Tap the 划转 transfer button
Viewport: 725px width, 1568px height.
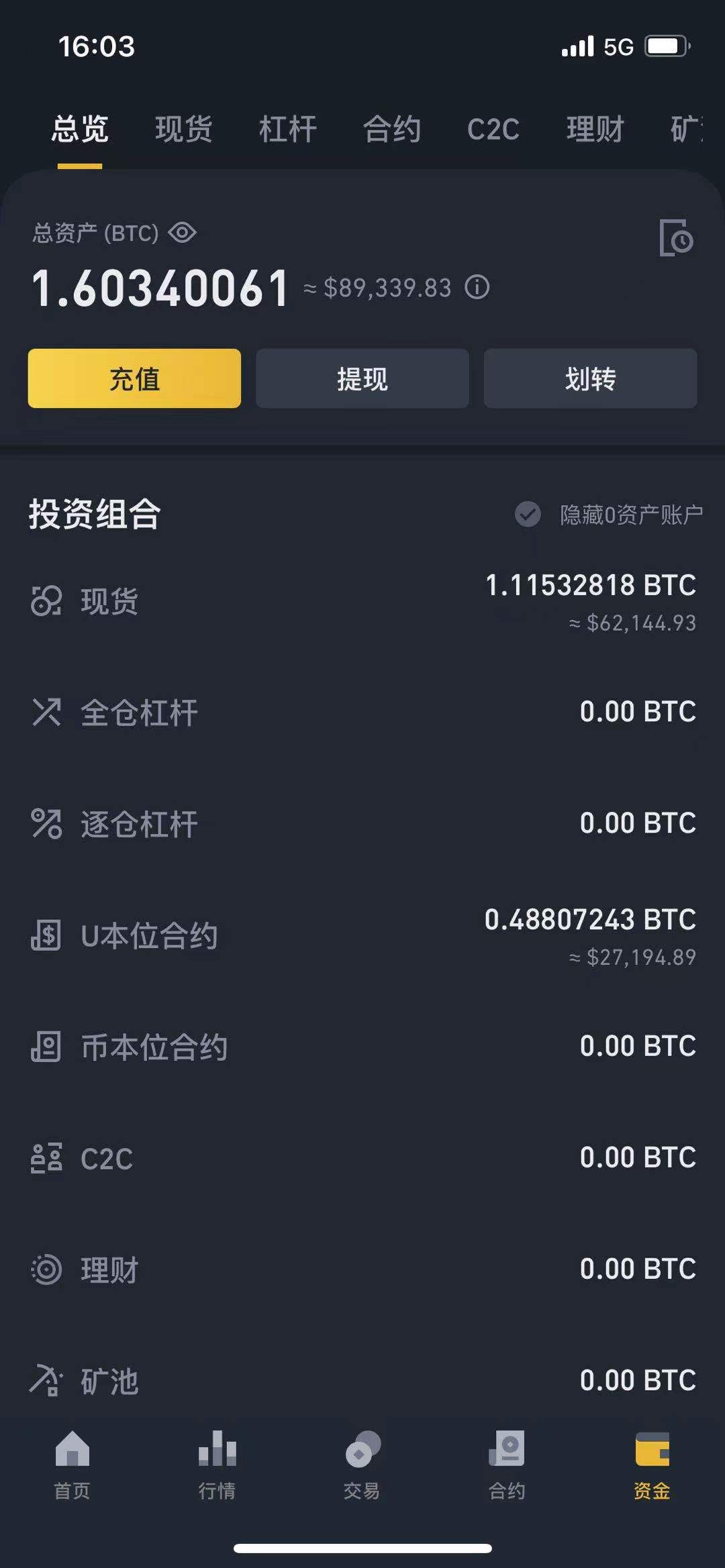[x=590, y=378]
